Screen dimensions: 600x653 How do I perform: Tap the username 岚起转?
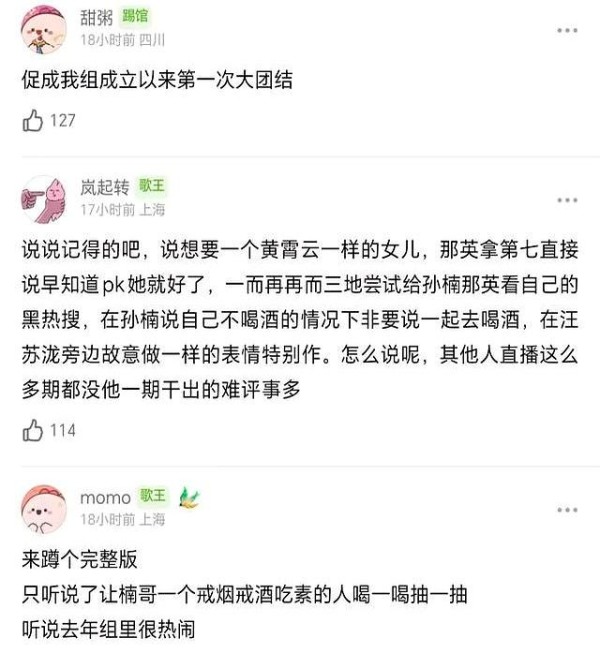coord(105,187)
